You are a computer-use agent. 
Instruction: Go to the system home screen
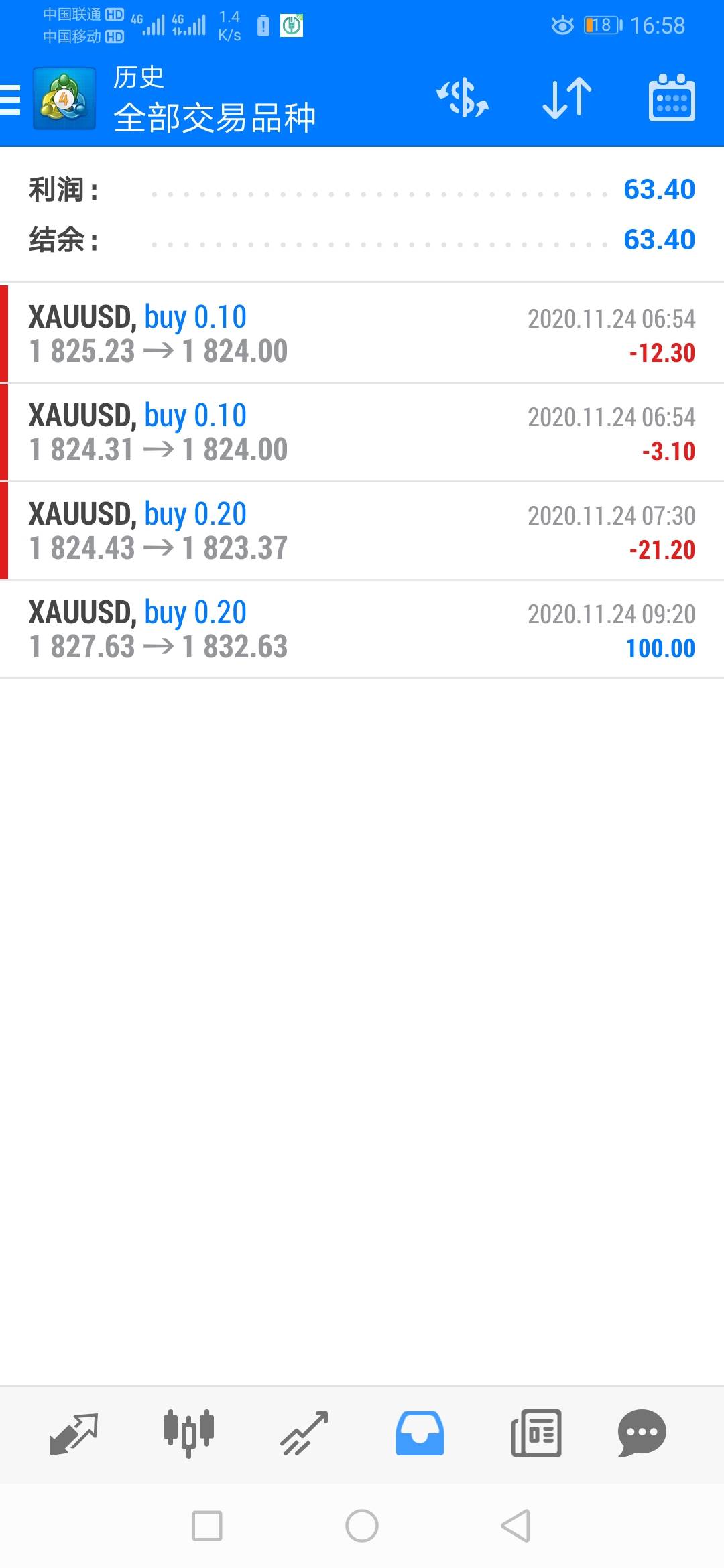[362, 1526]
